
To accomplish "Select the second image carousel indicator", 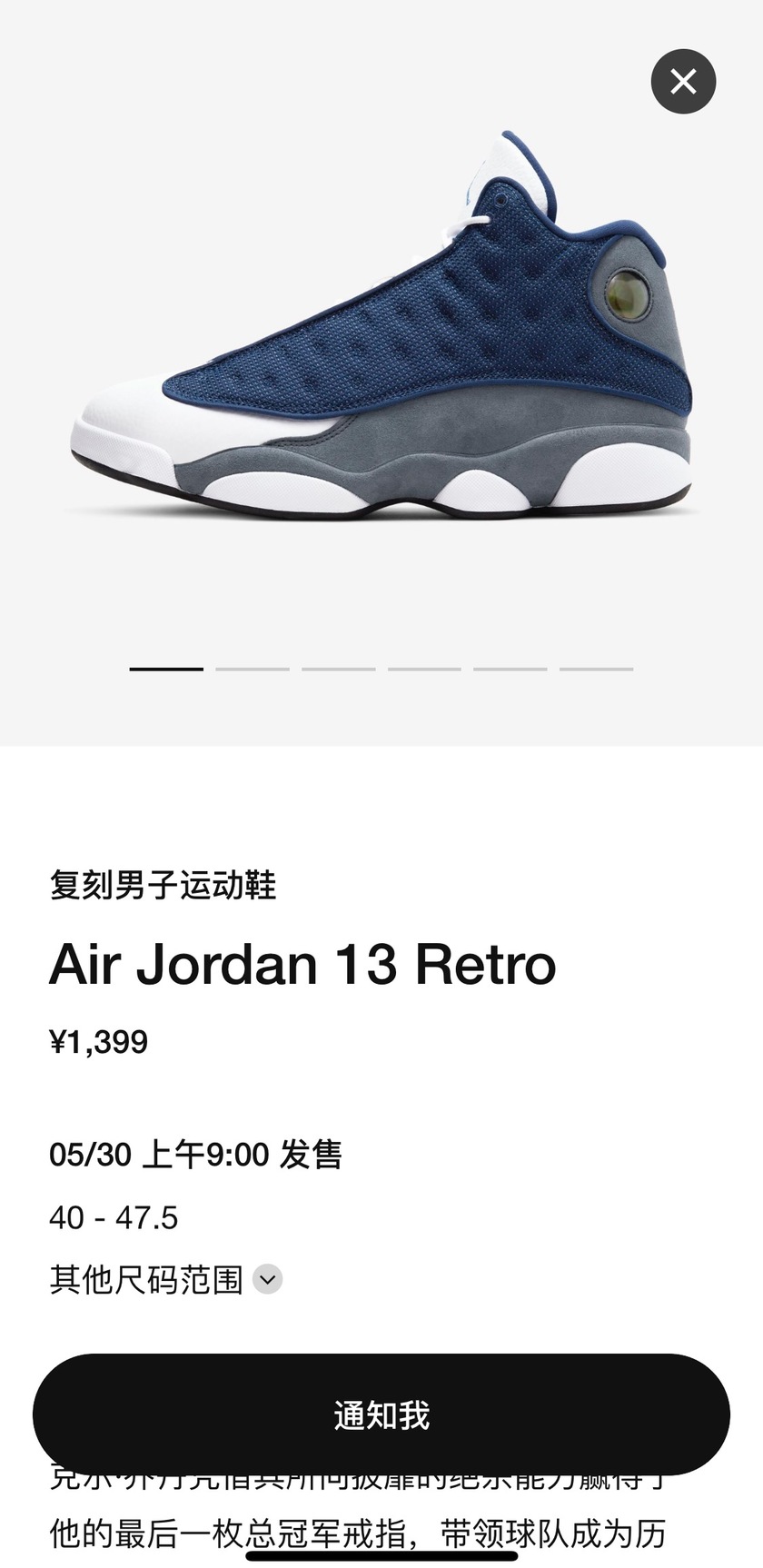I will pyautogui.click(x=251, y=668).
